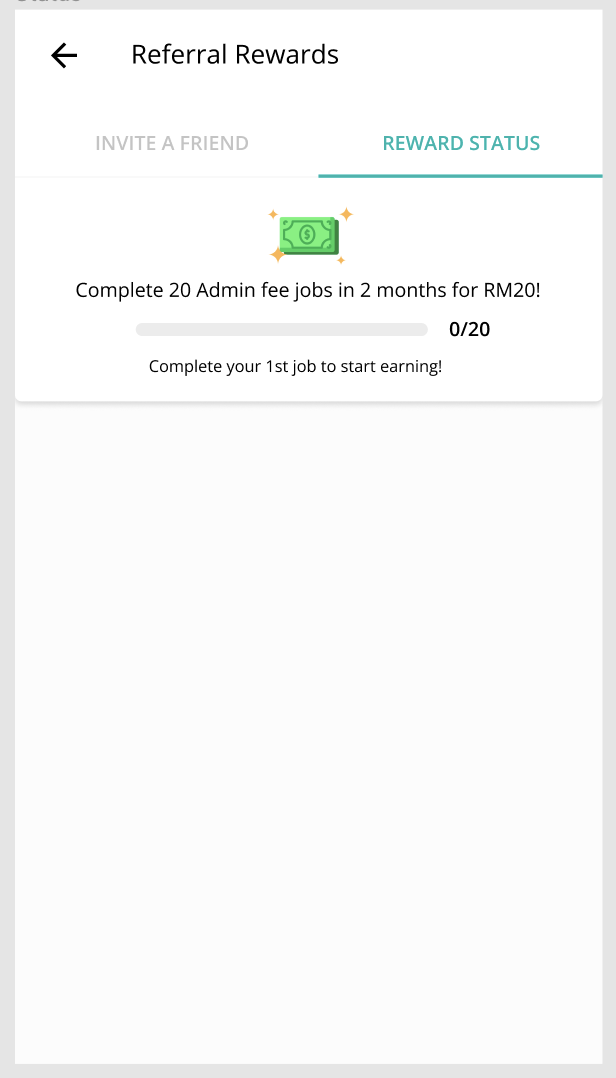This screenshot has width=616, height=1078.
Task: Select the Reward Status tab
Action: pos(461,143)
